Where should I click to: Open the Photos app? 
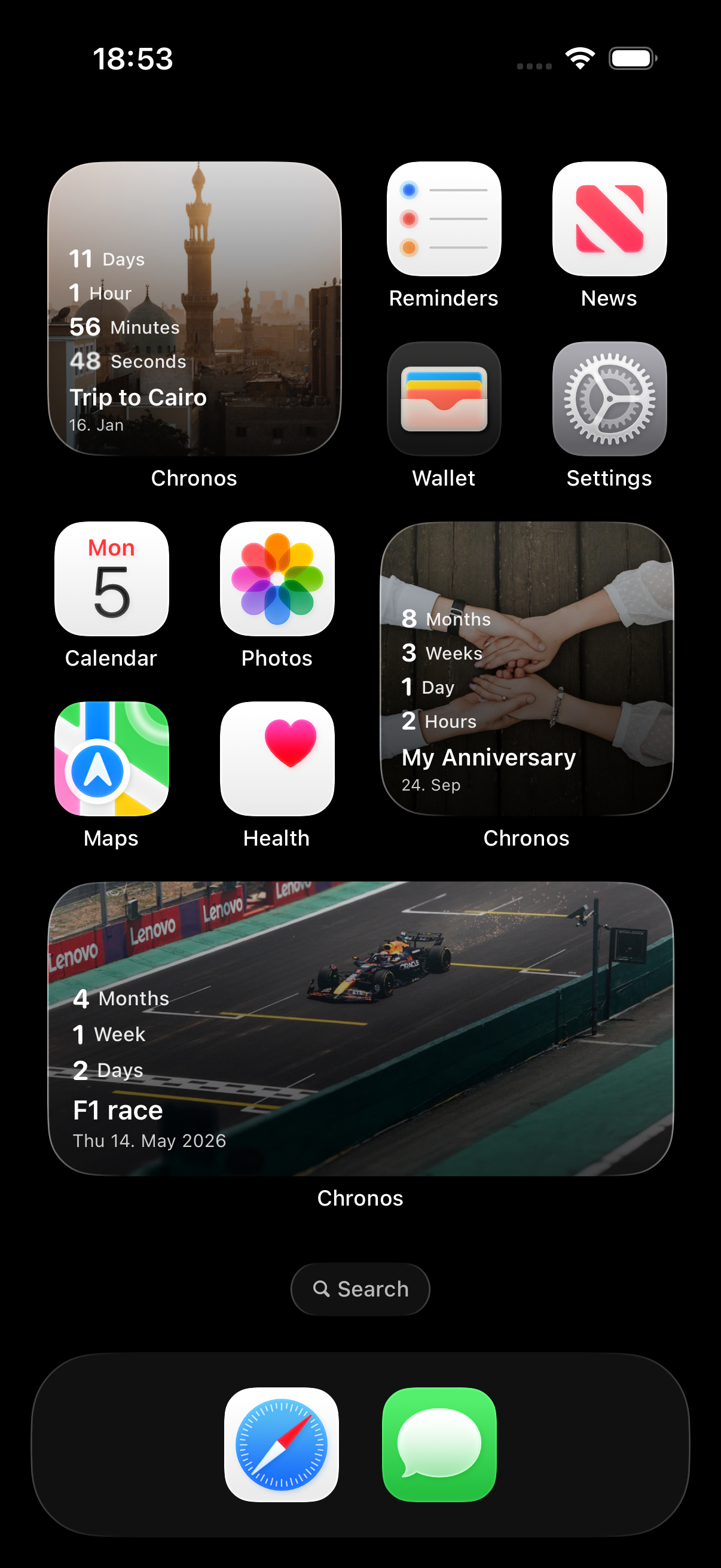click(277, 578)
